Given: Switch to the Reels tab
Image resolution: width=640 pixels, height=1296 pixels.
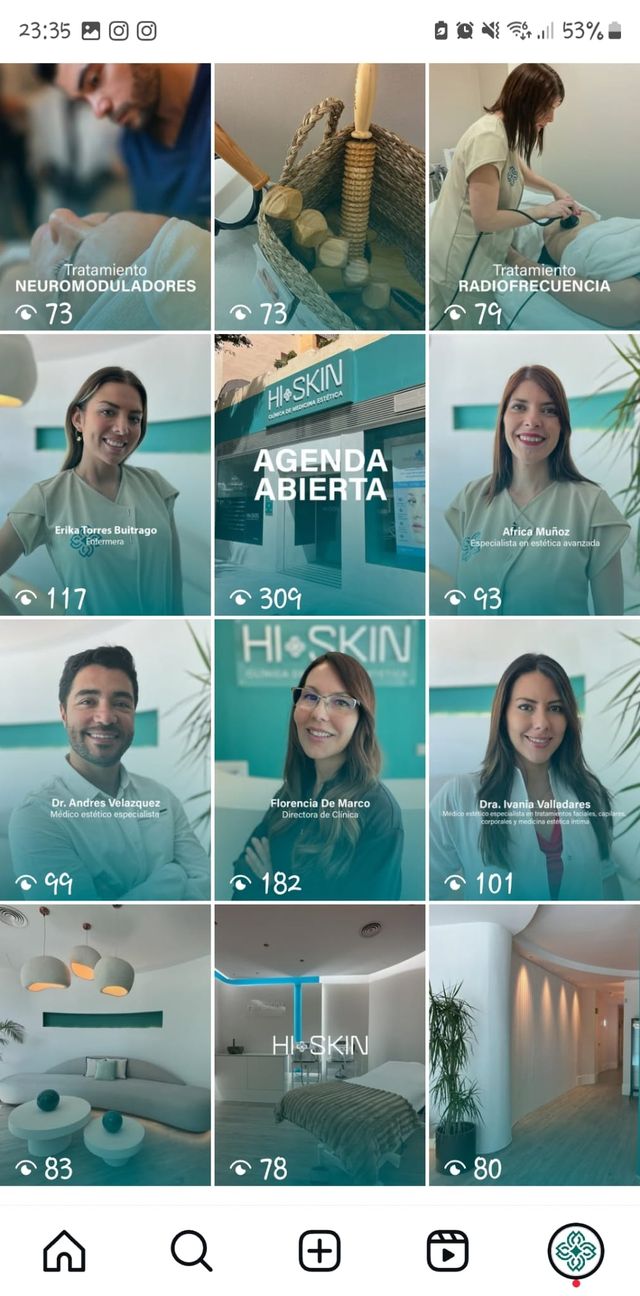Looking at the screenshot, I should 447,1251.
